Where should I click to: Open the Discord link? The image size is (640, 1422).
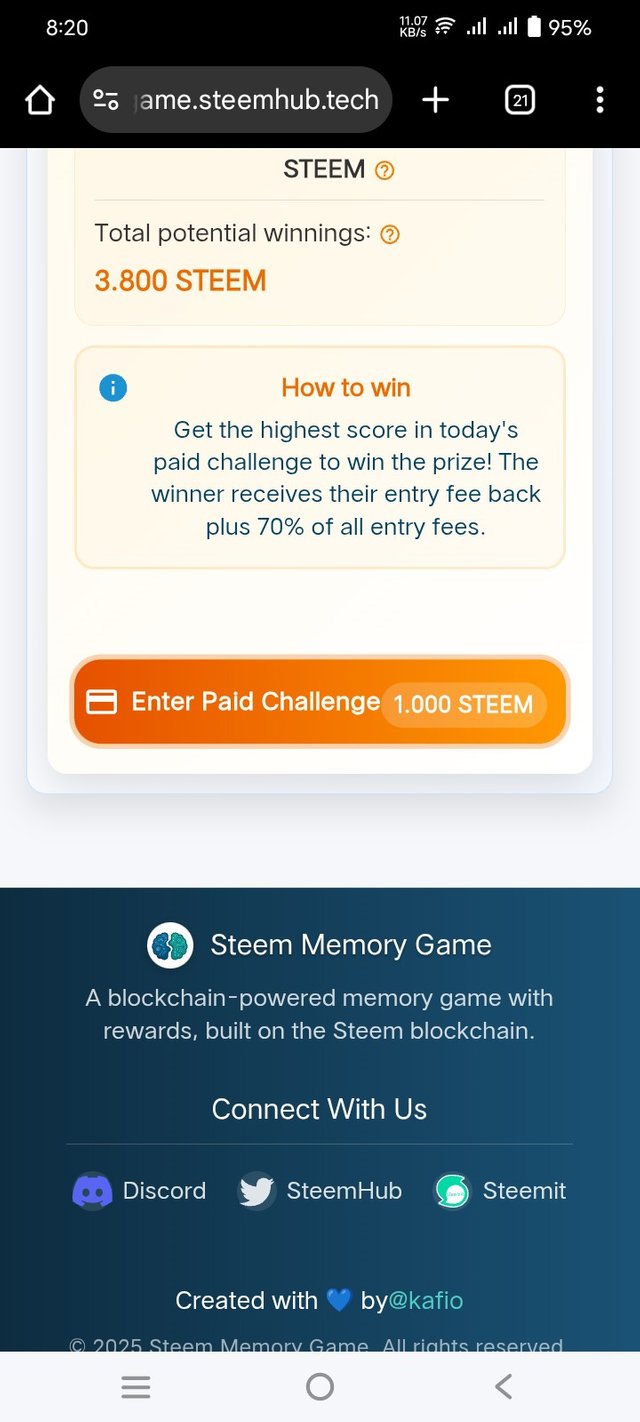pyautogui.click(x=140, y=1191)
